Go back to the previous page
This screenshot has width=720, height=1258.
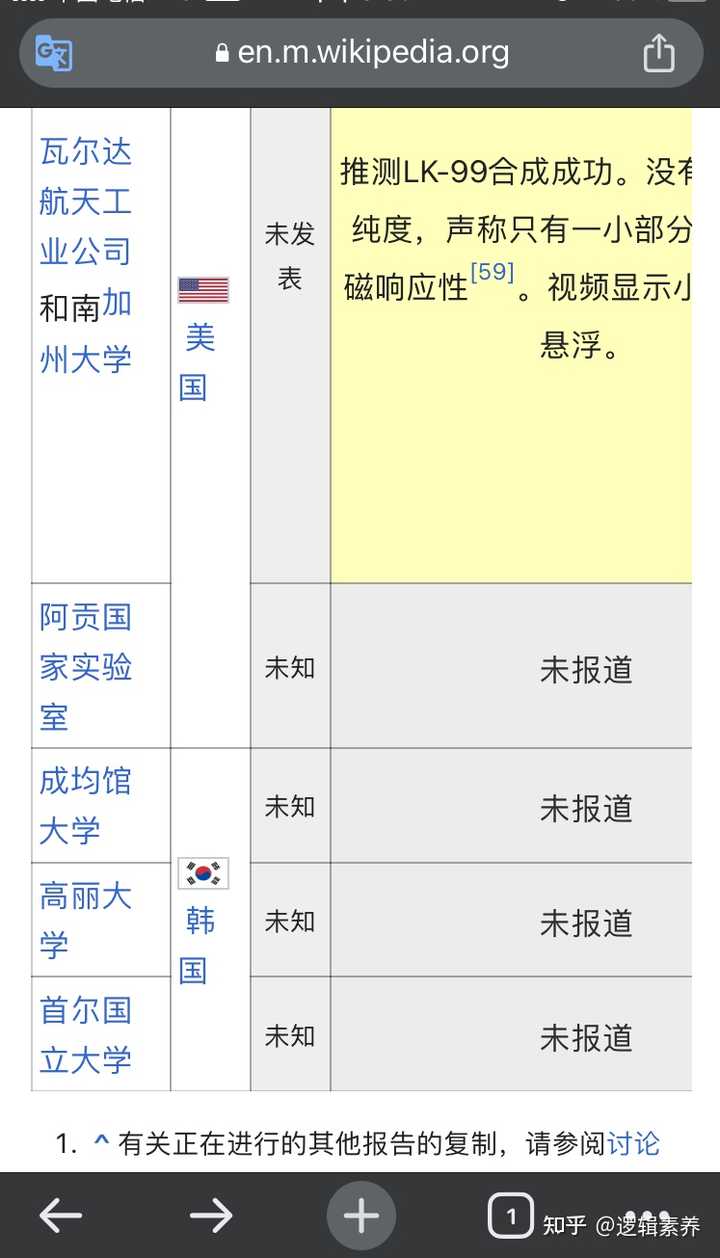point(60,1216)
